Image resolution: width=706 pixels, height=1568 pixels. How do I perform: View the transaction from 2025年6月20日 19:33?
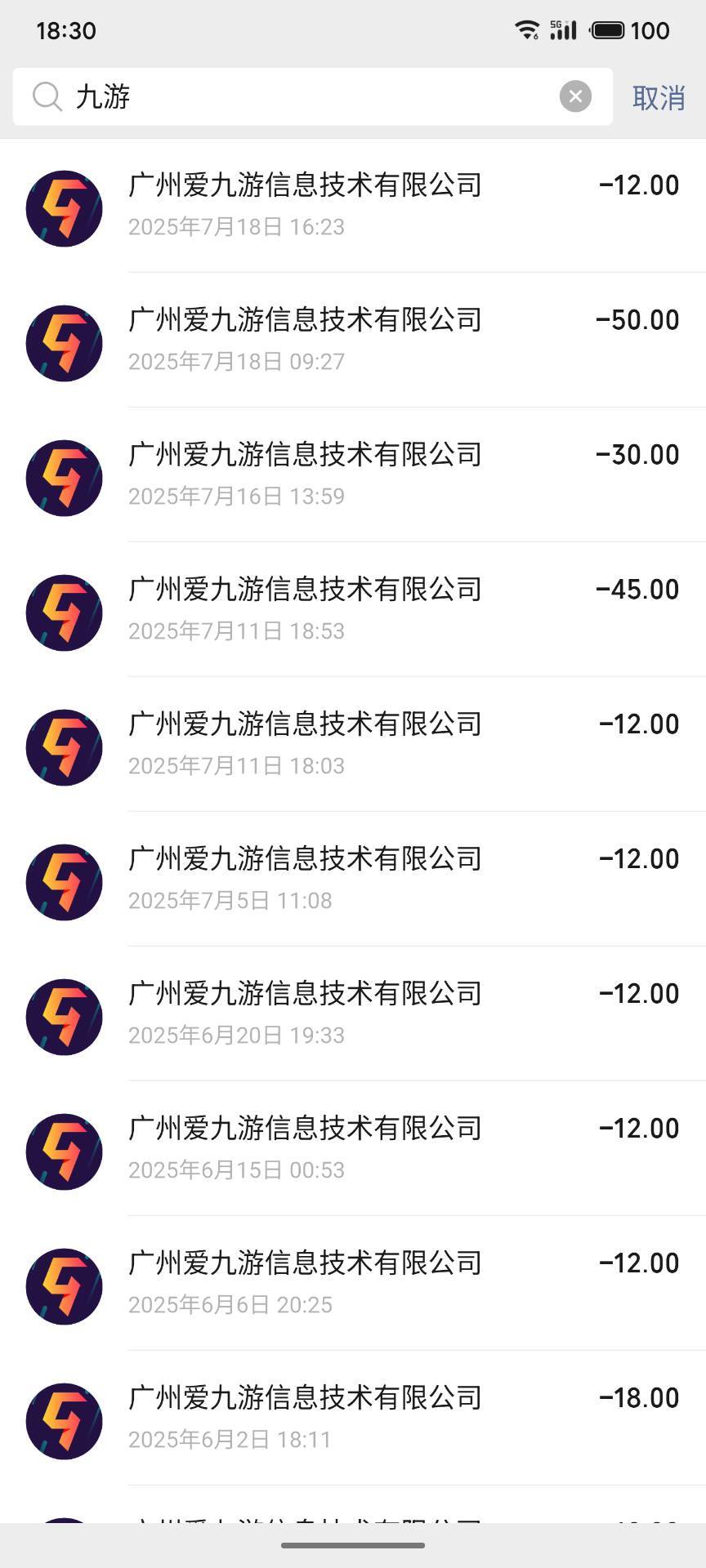tap(353, 1013)
